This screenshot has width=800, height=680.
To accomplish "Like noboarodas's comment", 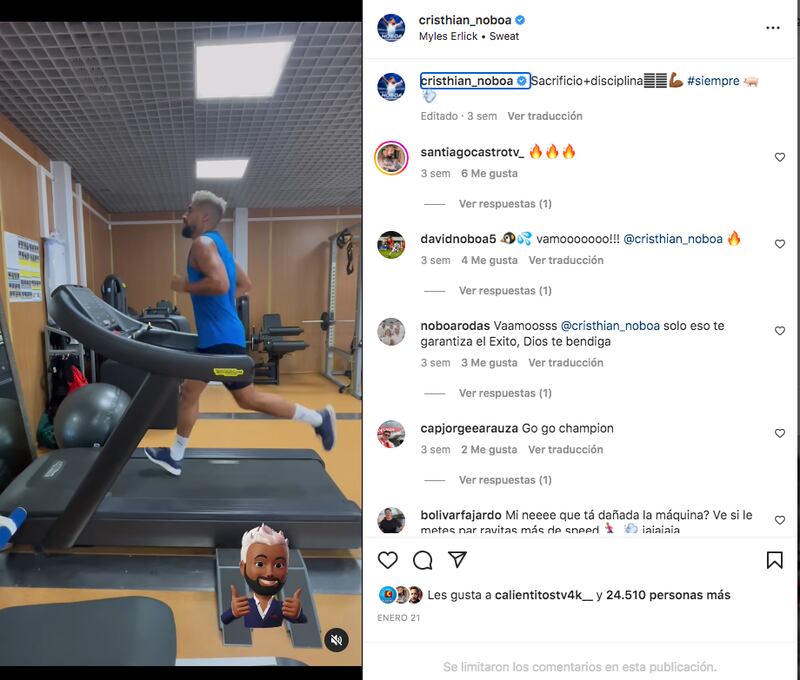I will coord(780,331).
